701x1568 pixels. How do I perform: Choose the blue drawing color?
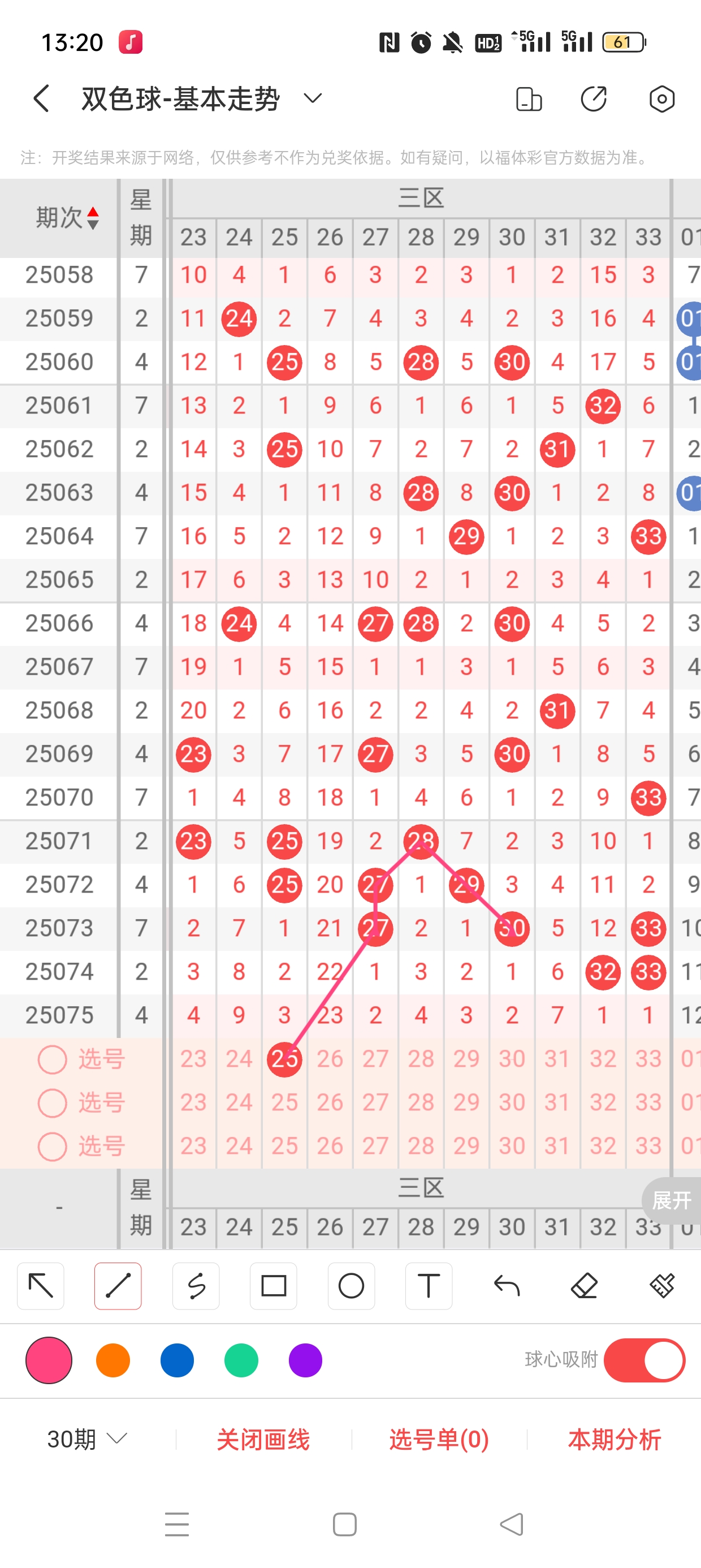[177, 1360]
